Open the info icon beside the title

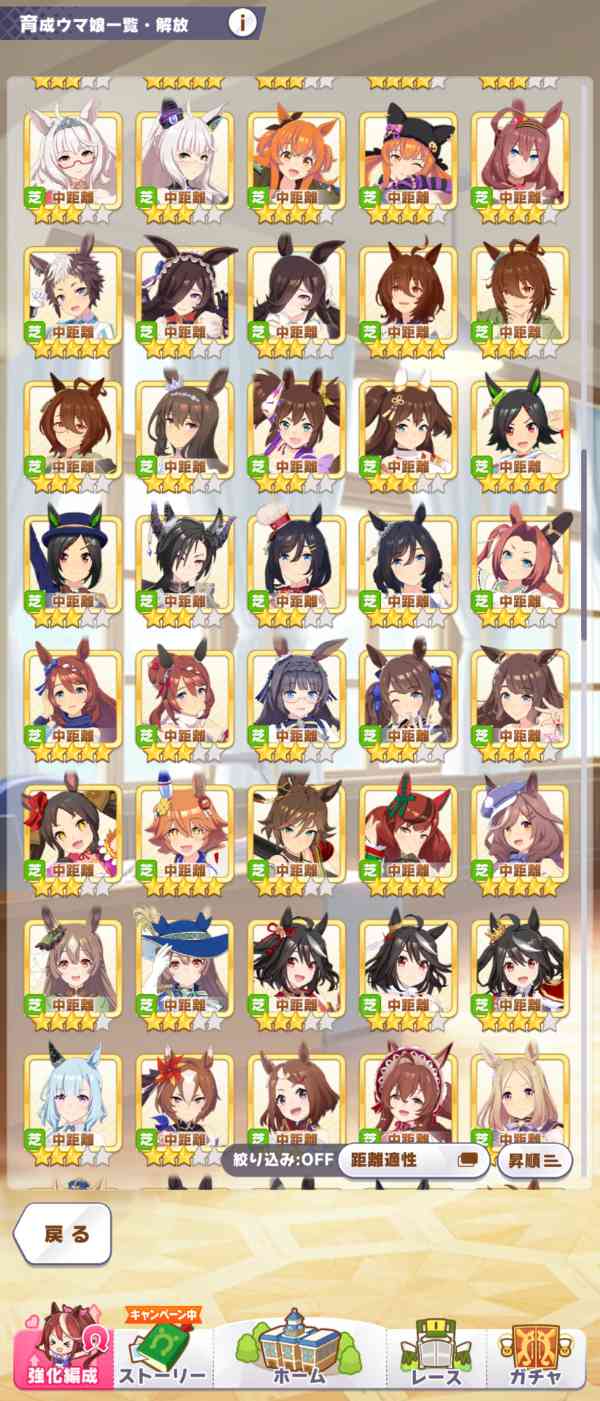pyautogui.click(x=241, y=22)
